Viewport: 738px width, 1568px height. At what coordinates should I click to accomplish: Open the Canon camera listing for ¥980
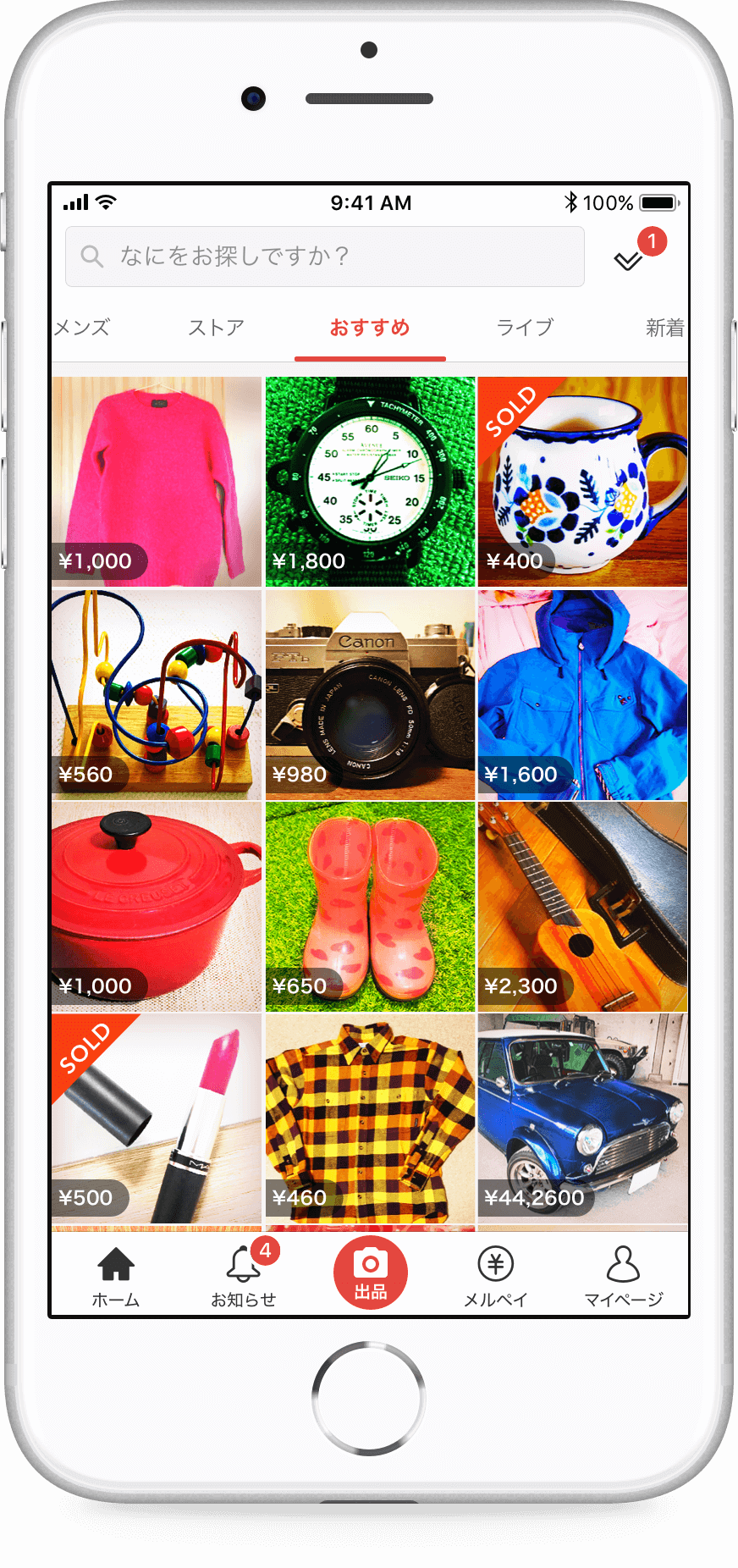pyautogui.click(x=370, y=694)
